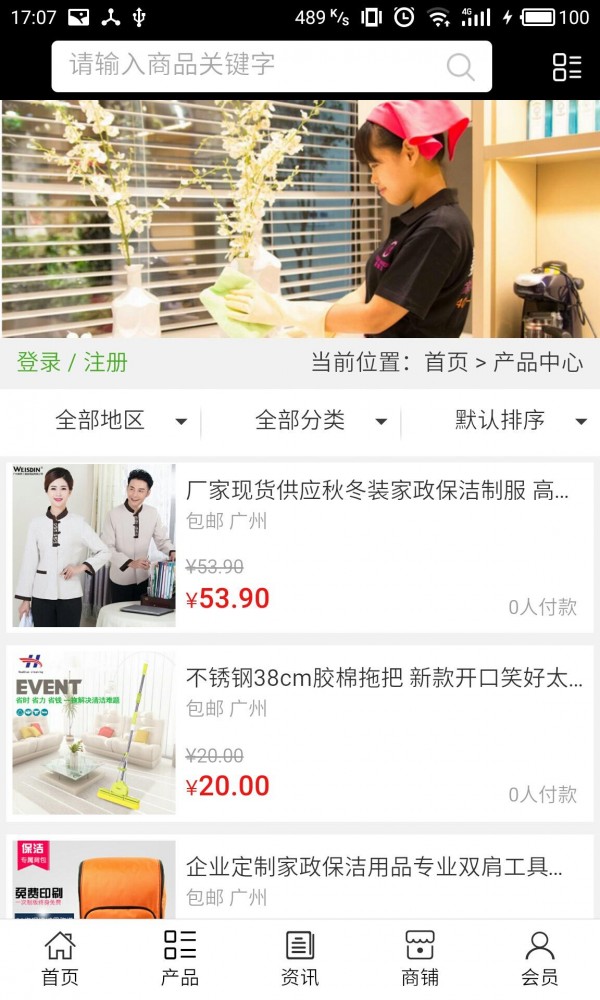Tap the magnifier search icon
The width and height of the screenshot is (600, 1000).
click(x=460, y=67)
